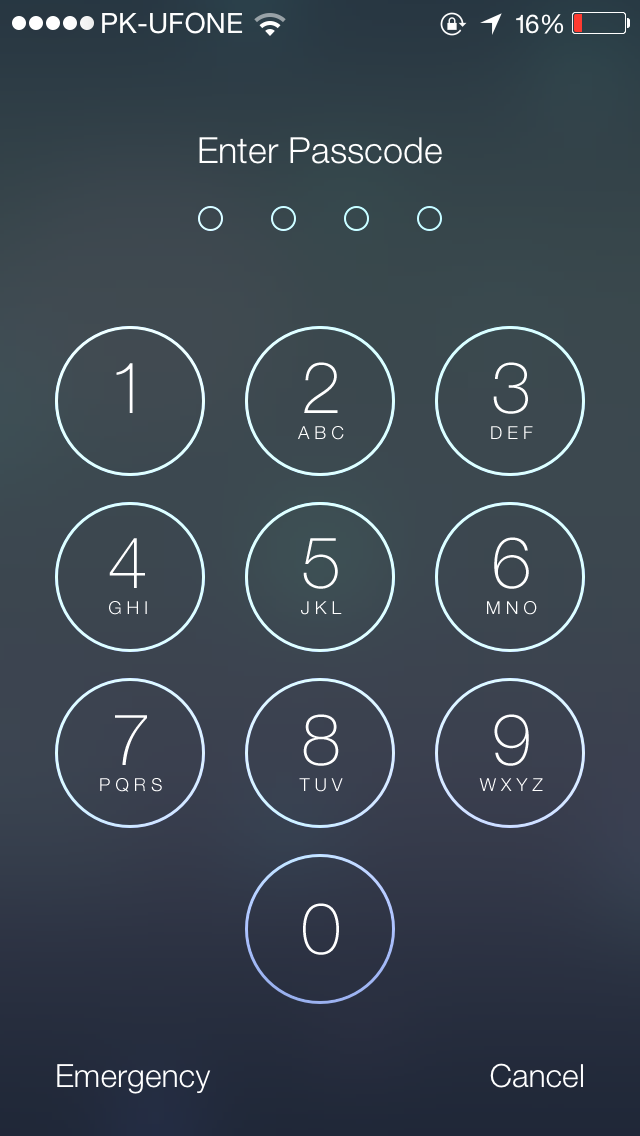Tap the 6 MNO key

point(510,577)
